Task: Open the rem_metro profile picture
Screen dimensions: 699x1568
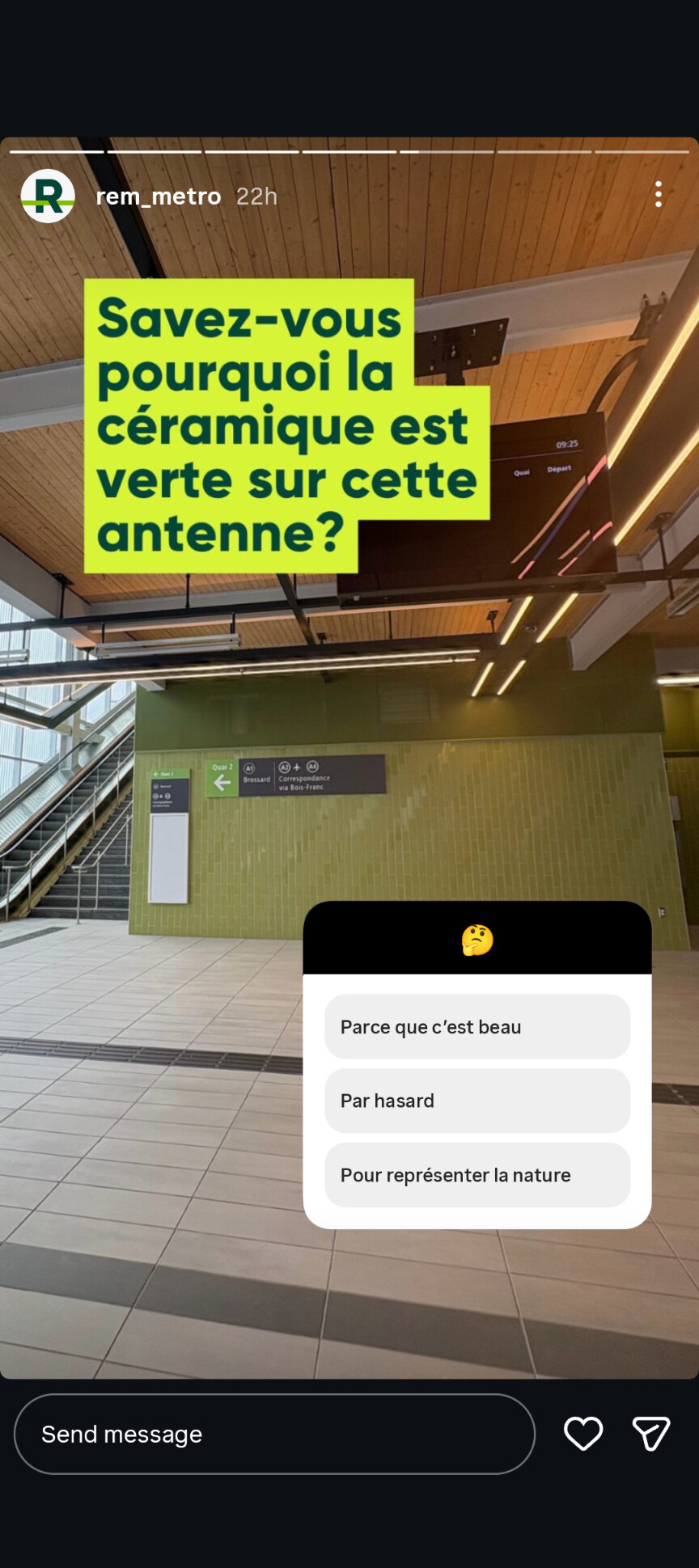Action: point(48,196)
